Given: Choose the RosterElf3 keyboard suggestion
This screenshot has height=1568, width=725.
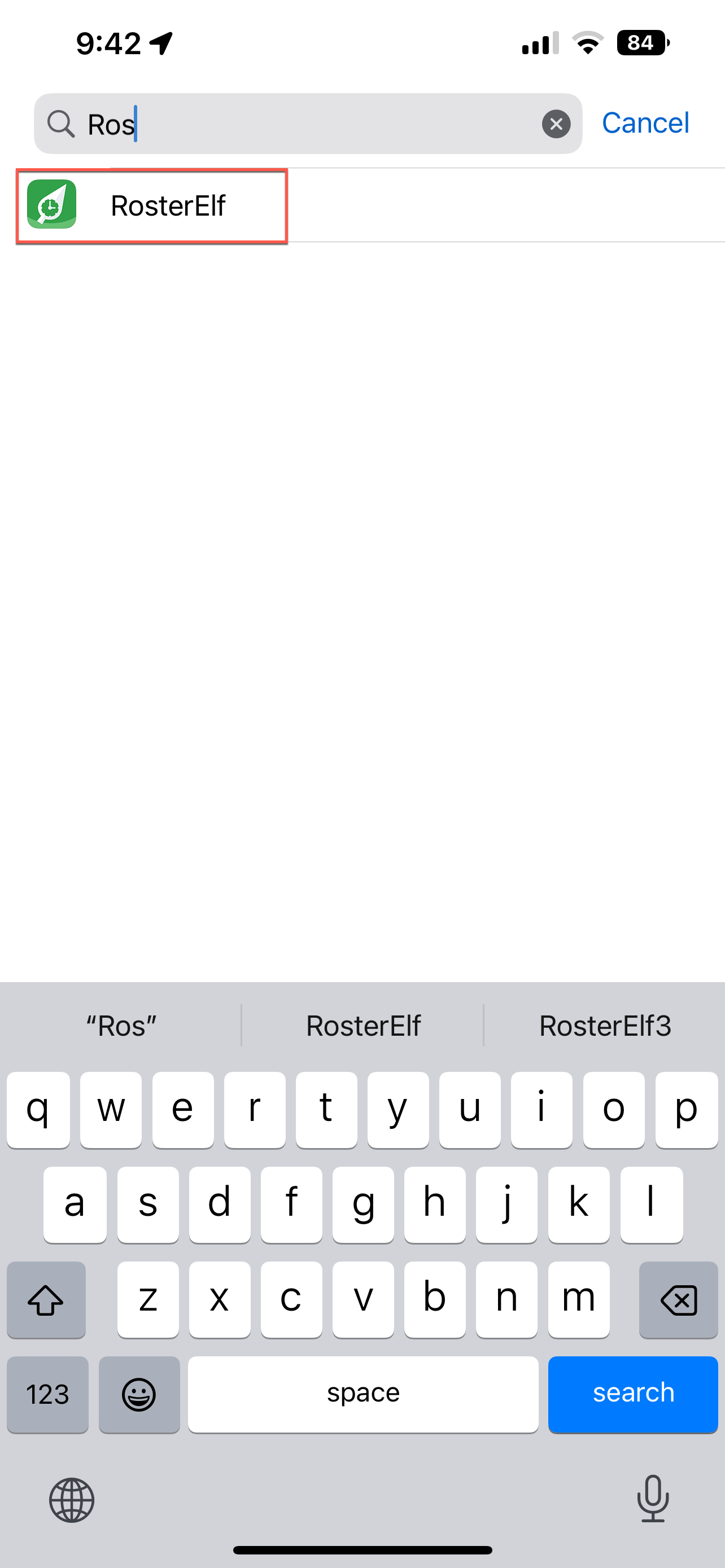Looking at the screenshot, I should pyautogui.click(x=605, y=1026).
